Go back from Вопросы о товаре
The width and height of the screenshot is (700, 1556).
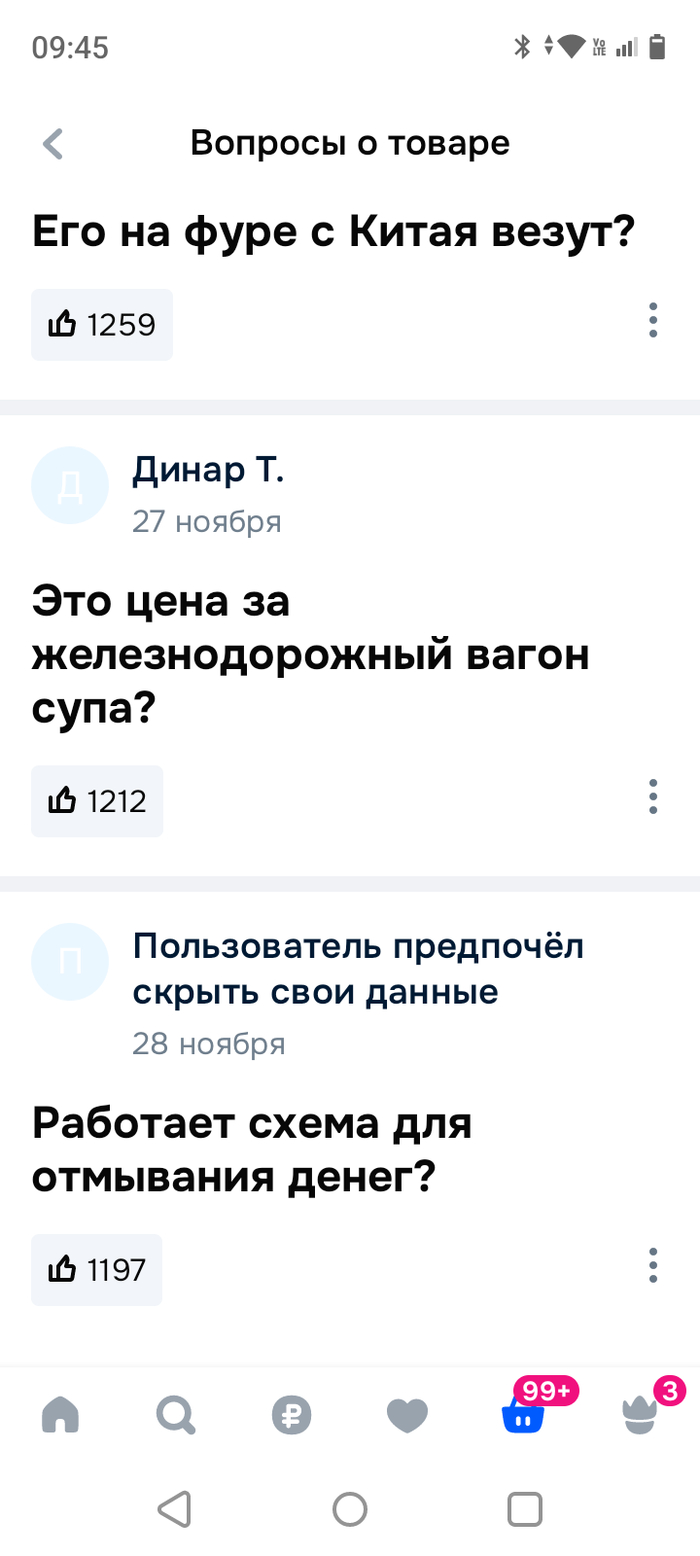click(x=53, y=144)
